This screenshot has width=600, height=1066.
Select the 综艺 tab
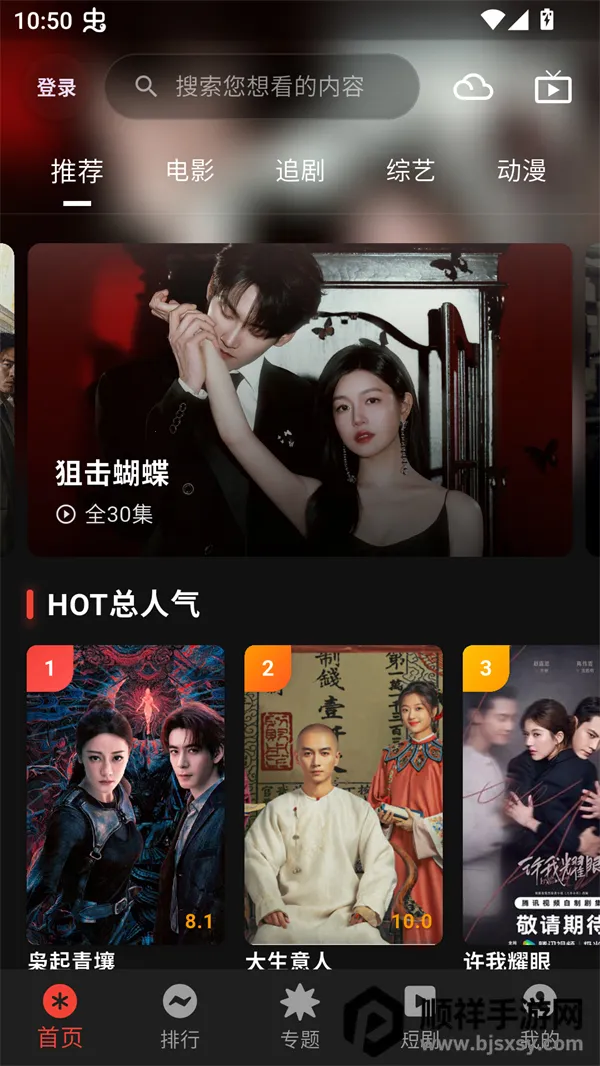tap(411, 171)
